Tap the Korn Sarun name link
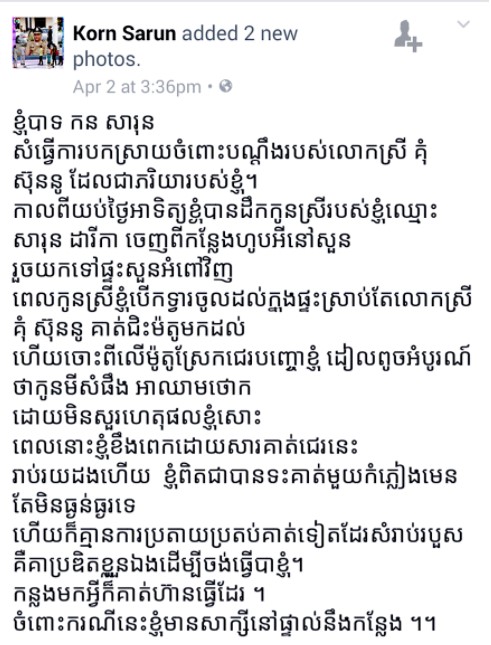Viewport: 491px width, 645px height. (125, 33)
